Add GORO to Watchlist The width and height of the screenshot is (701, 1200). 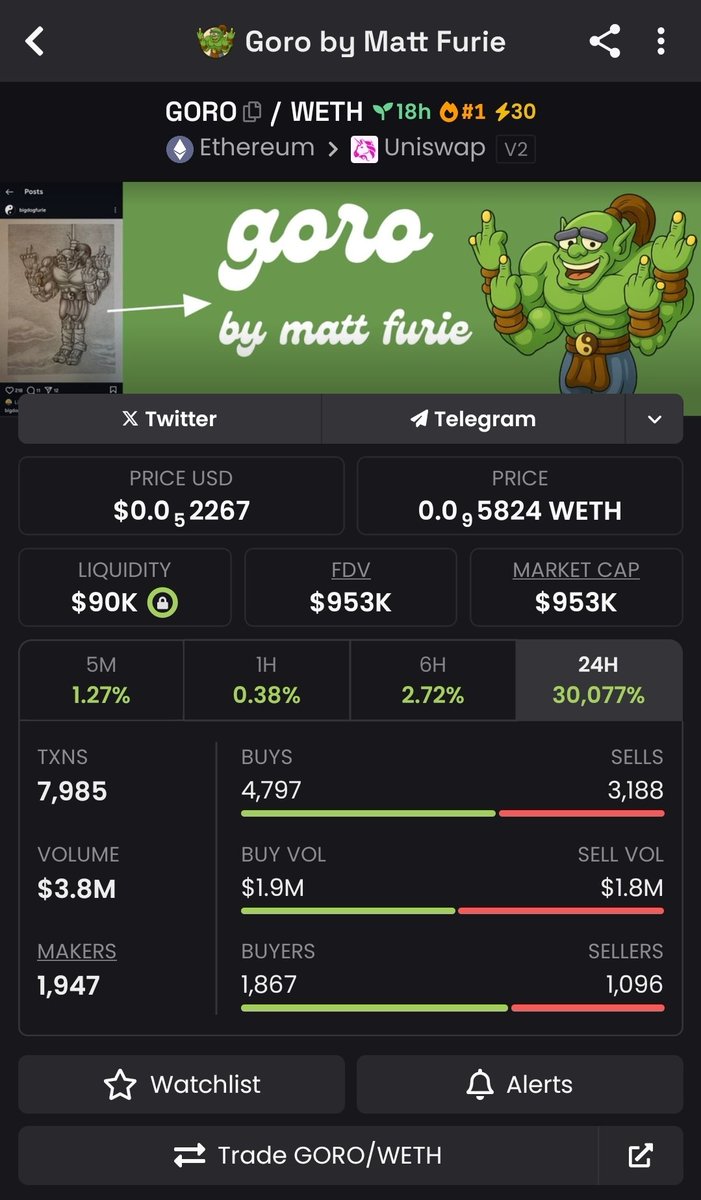coord(182,1085)
